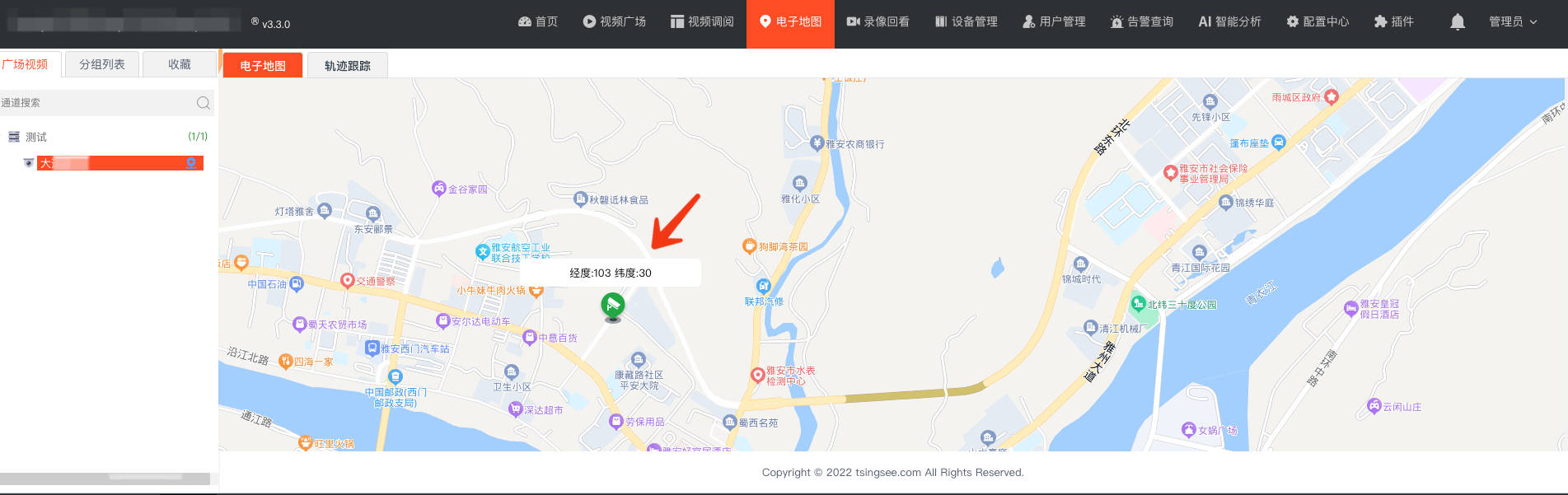The image size is (1568, 495).
Task: Open 用户管理 page
Action: pyautogui.click(x=1054, y=22)
